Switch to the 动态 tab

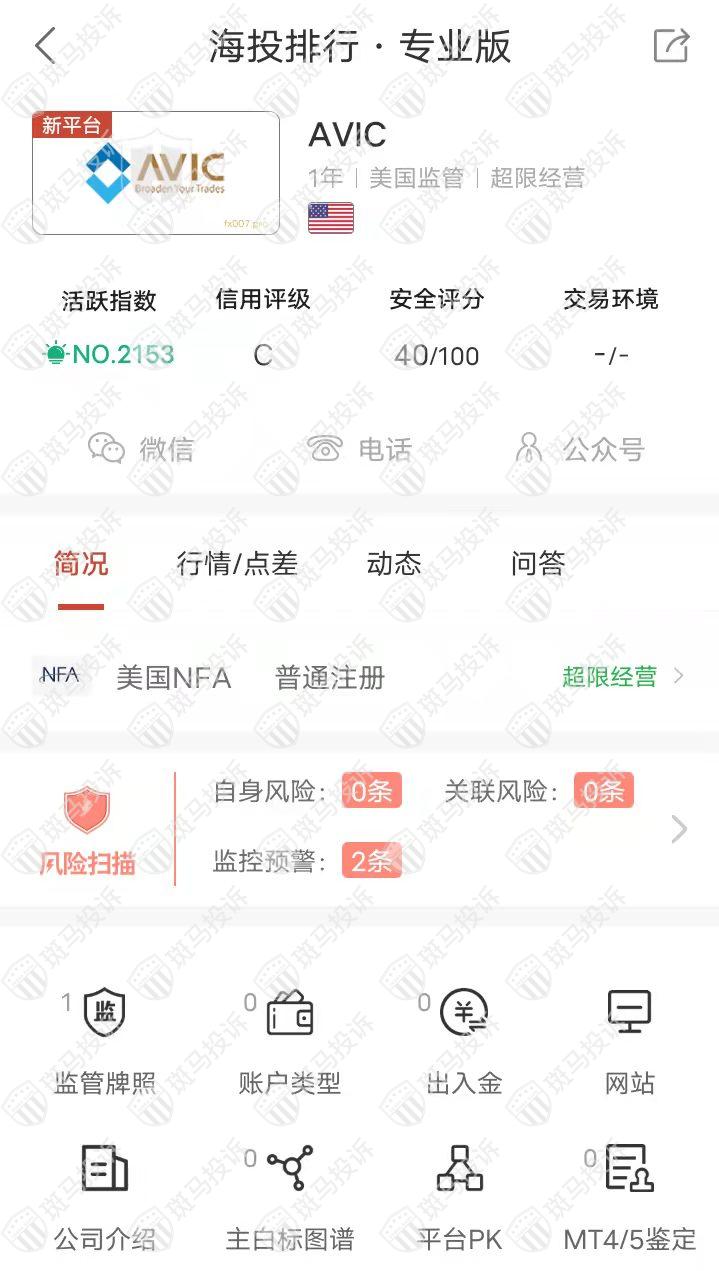coord(394,564)
